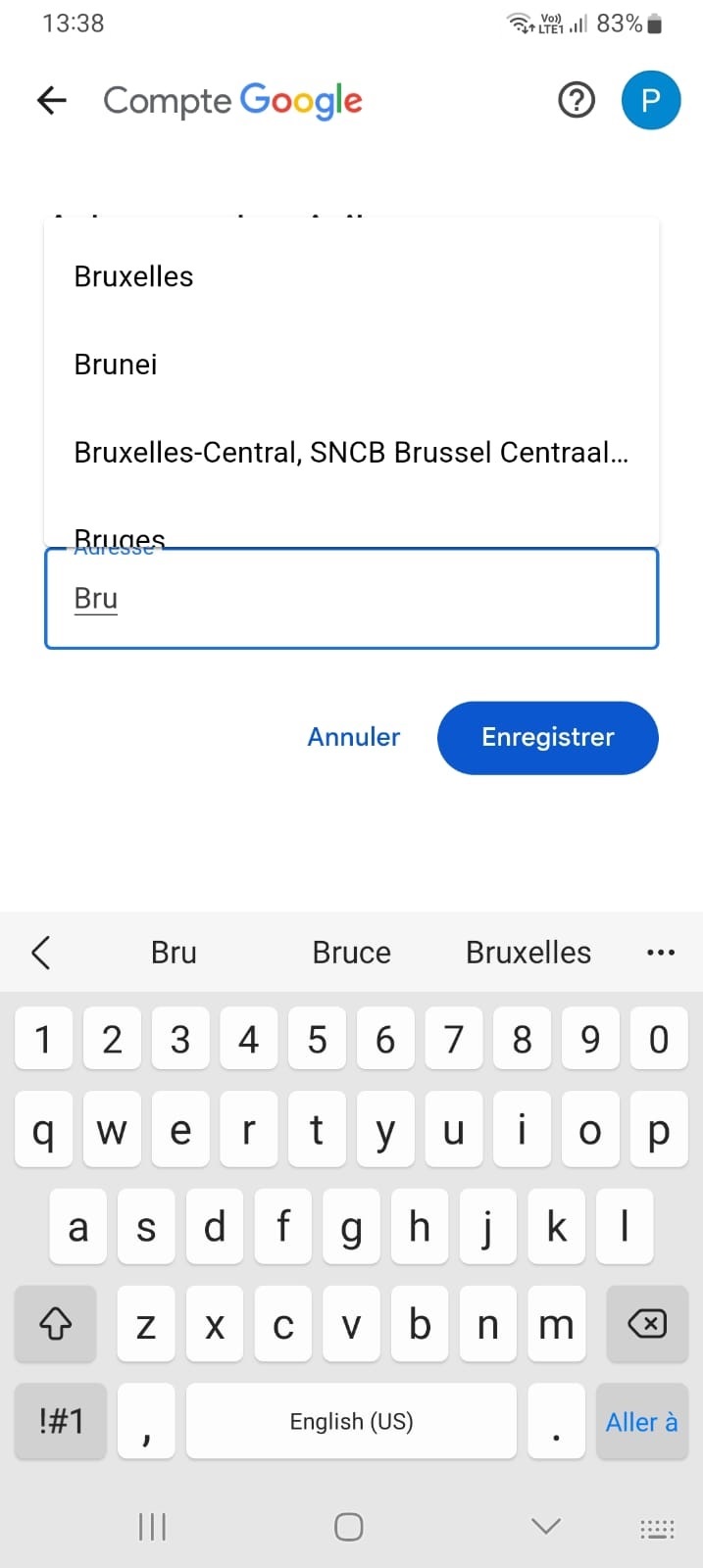Choose Brunei from the suggestions
The image size is (703, 1568).
pyautogui.click(x=351, y=365)
